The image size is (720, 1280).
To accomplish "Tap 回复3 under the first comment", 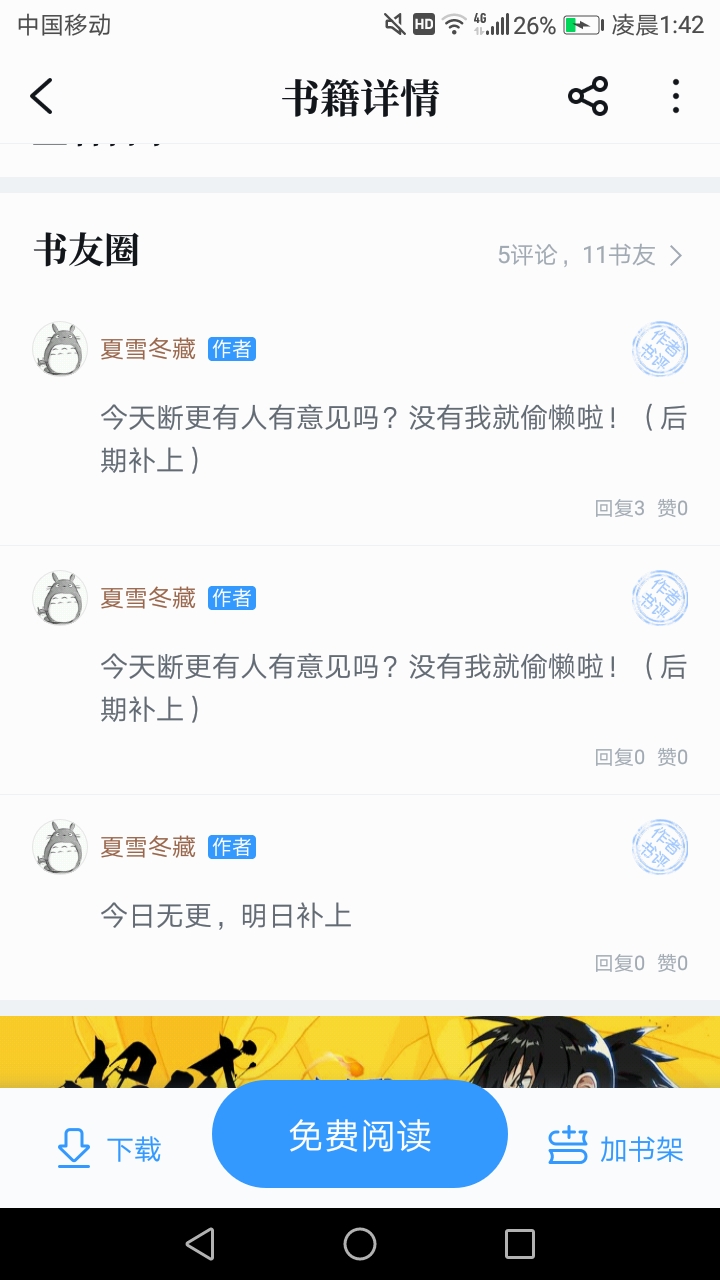I will point(620,508).
